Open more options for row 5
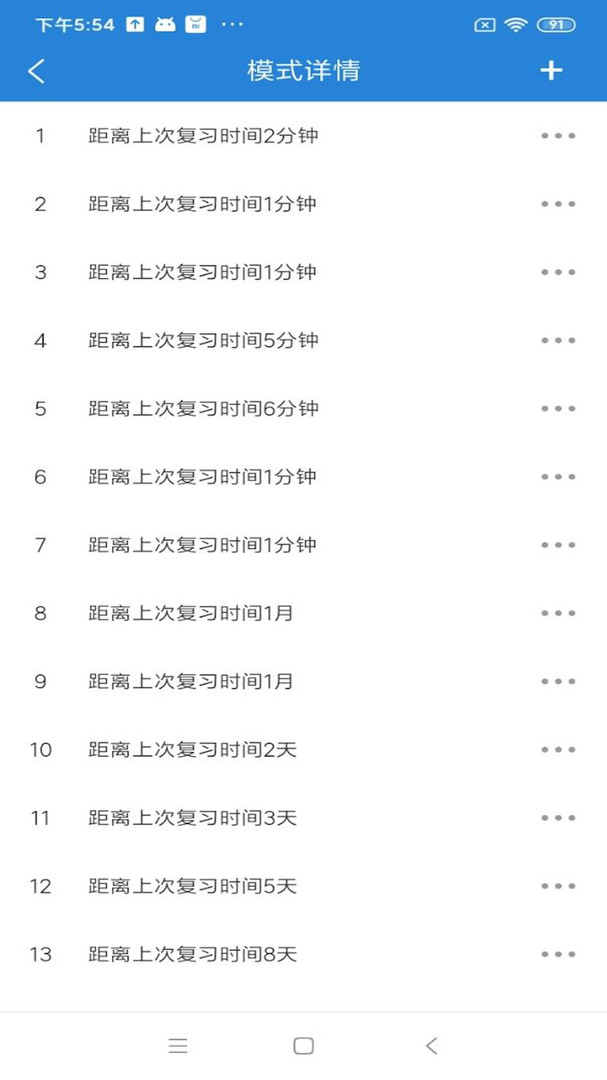This screenshot has width=607, height=1080. pyautogui.click(x=558, y=408)
